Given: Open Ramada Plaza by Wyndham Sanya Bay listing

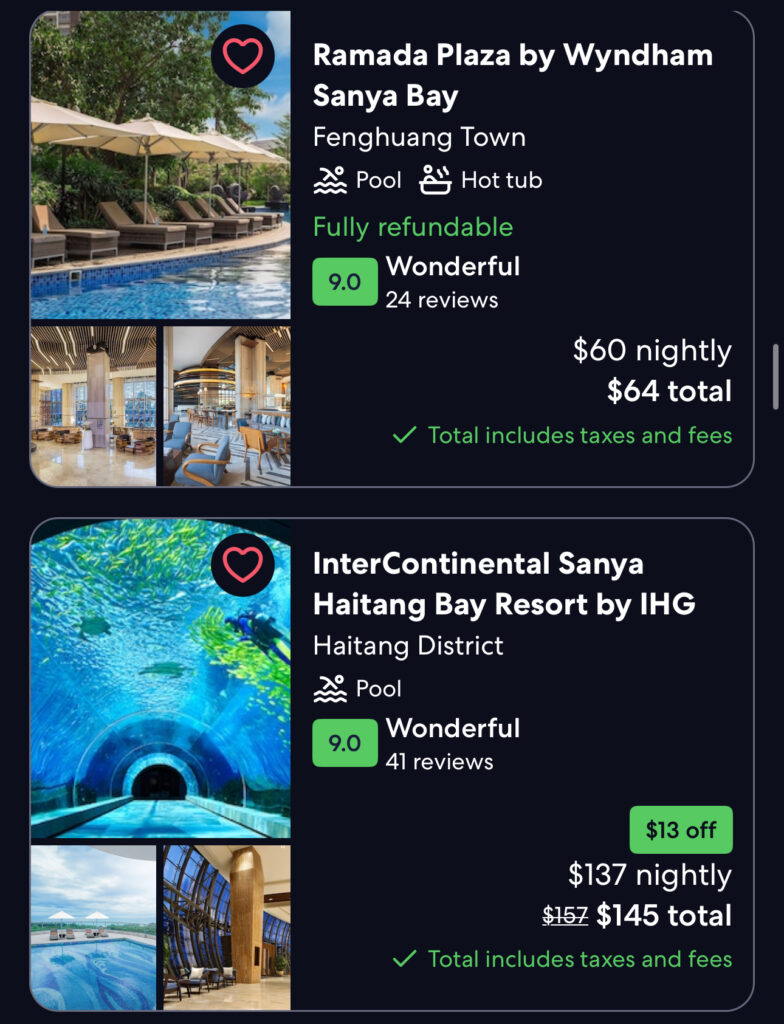Looking at the screenshot, I should coord(512,75).
